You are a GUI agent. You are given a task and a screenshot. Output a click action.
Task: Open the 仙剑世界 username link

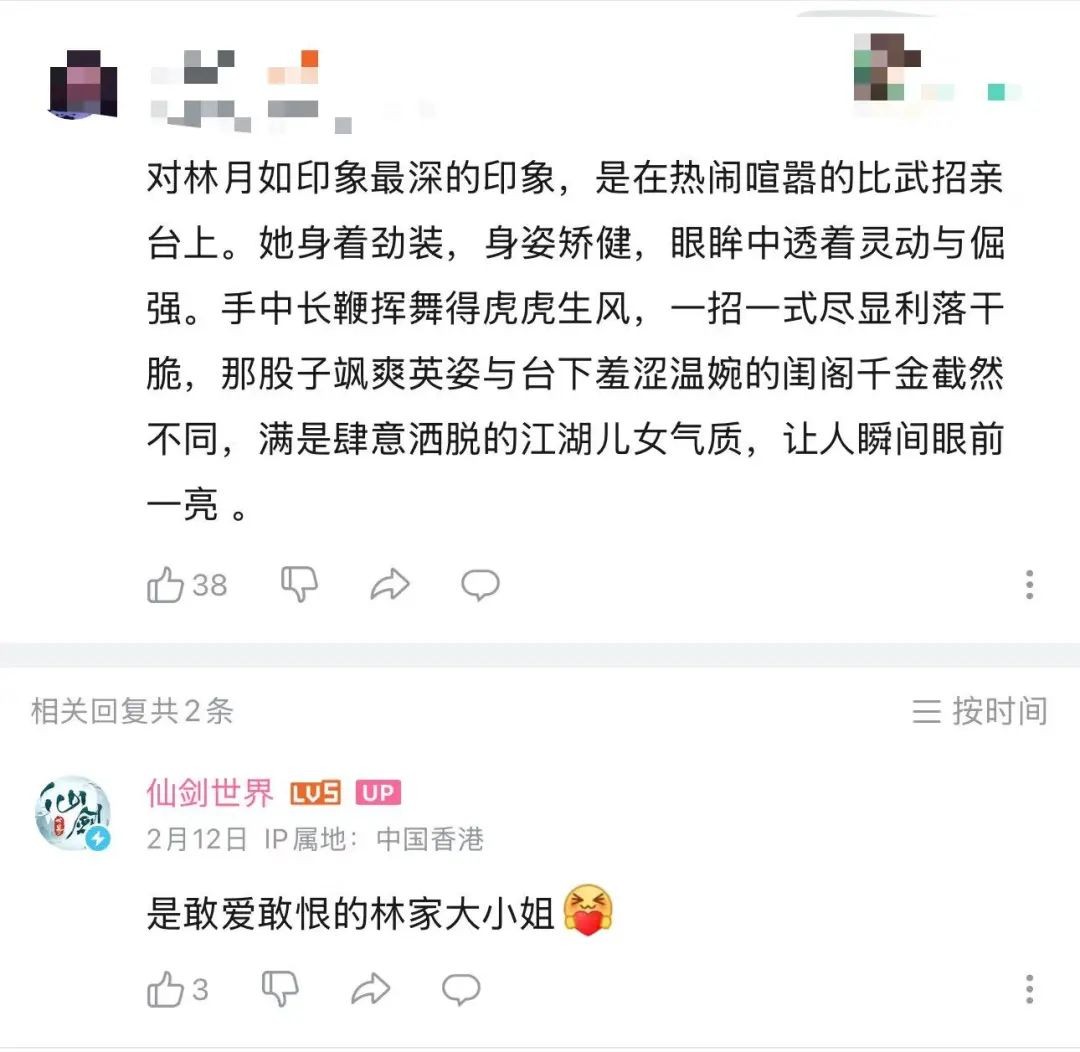209,793
